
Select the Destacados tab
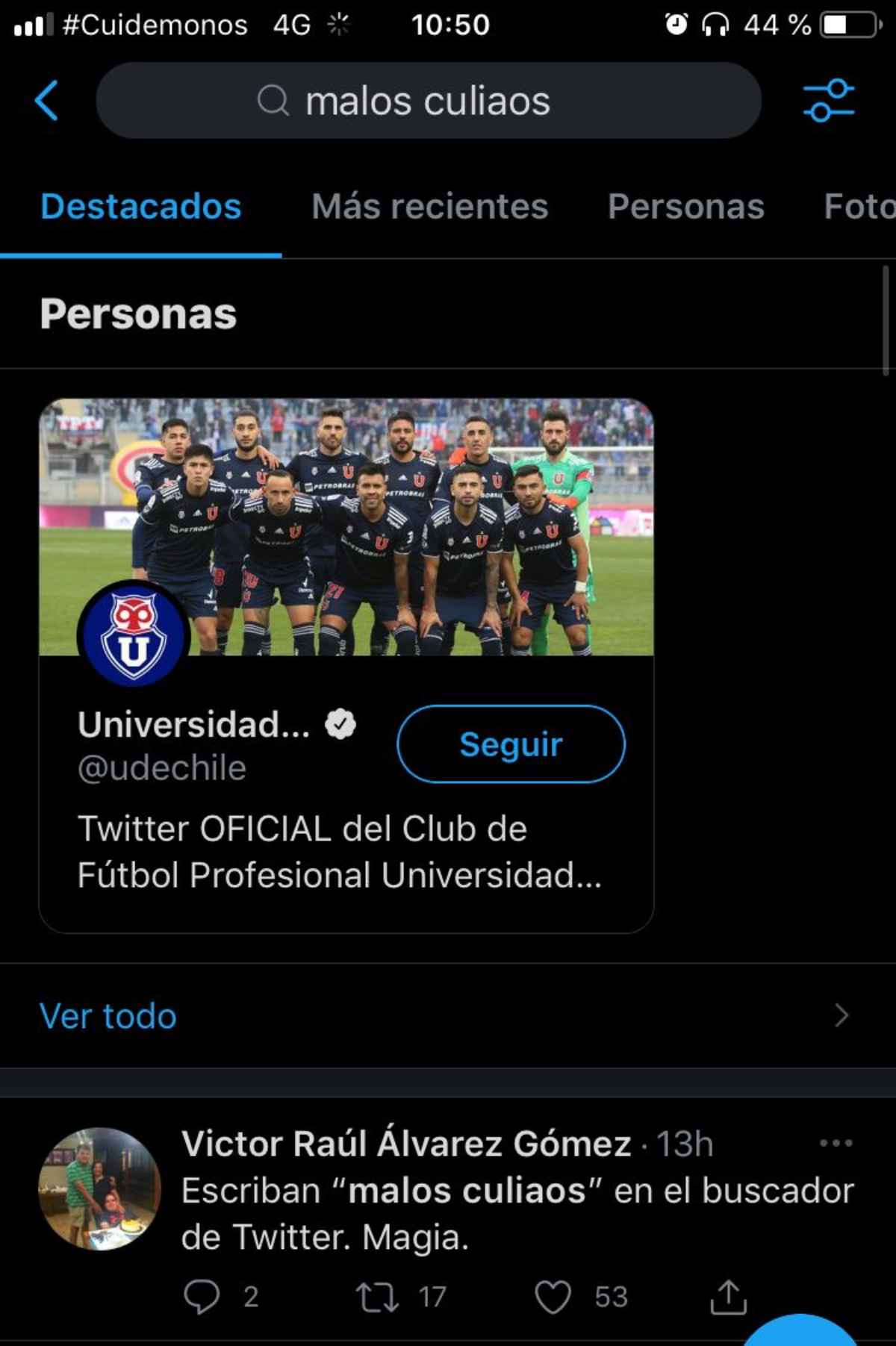pos(141,207)
